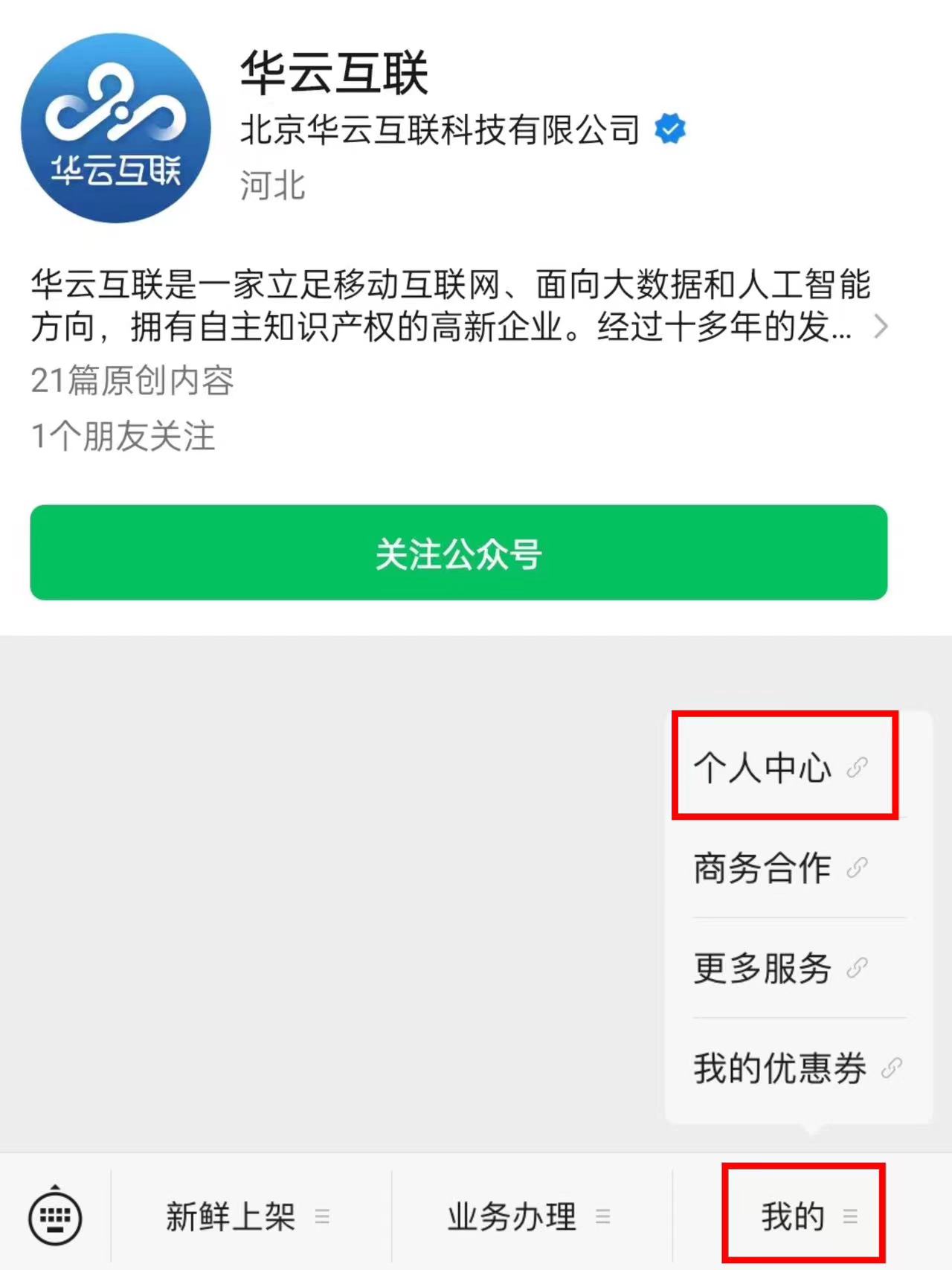Image resolution: width=952 pixels, height=1270 pixels.
Task: Expand the account description chevron
Action: 881,327
